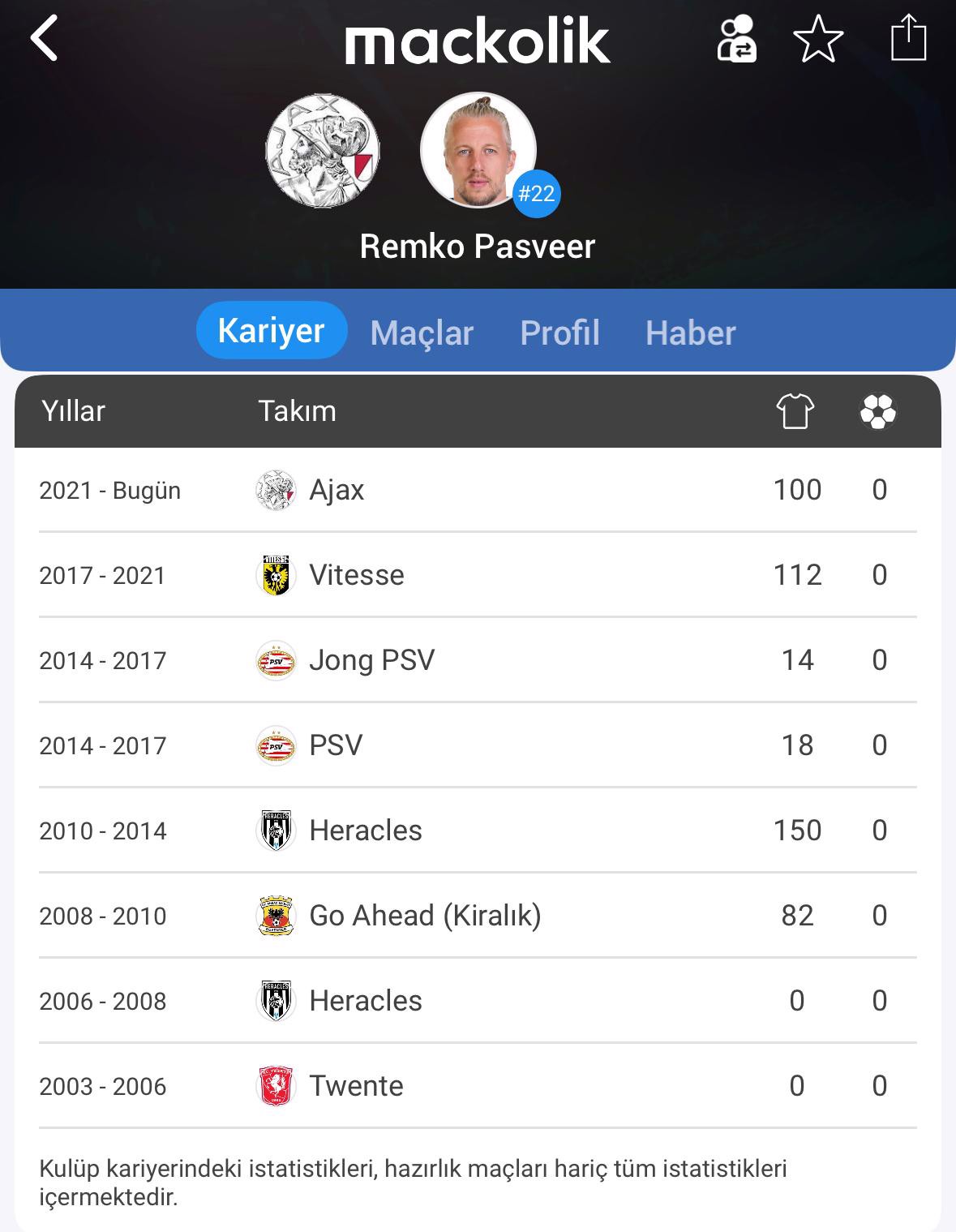The width and height of the screenshot is (956, 1232).
Task: Switch to the Maçlar tab
Action: pos(422,333)
